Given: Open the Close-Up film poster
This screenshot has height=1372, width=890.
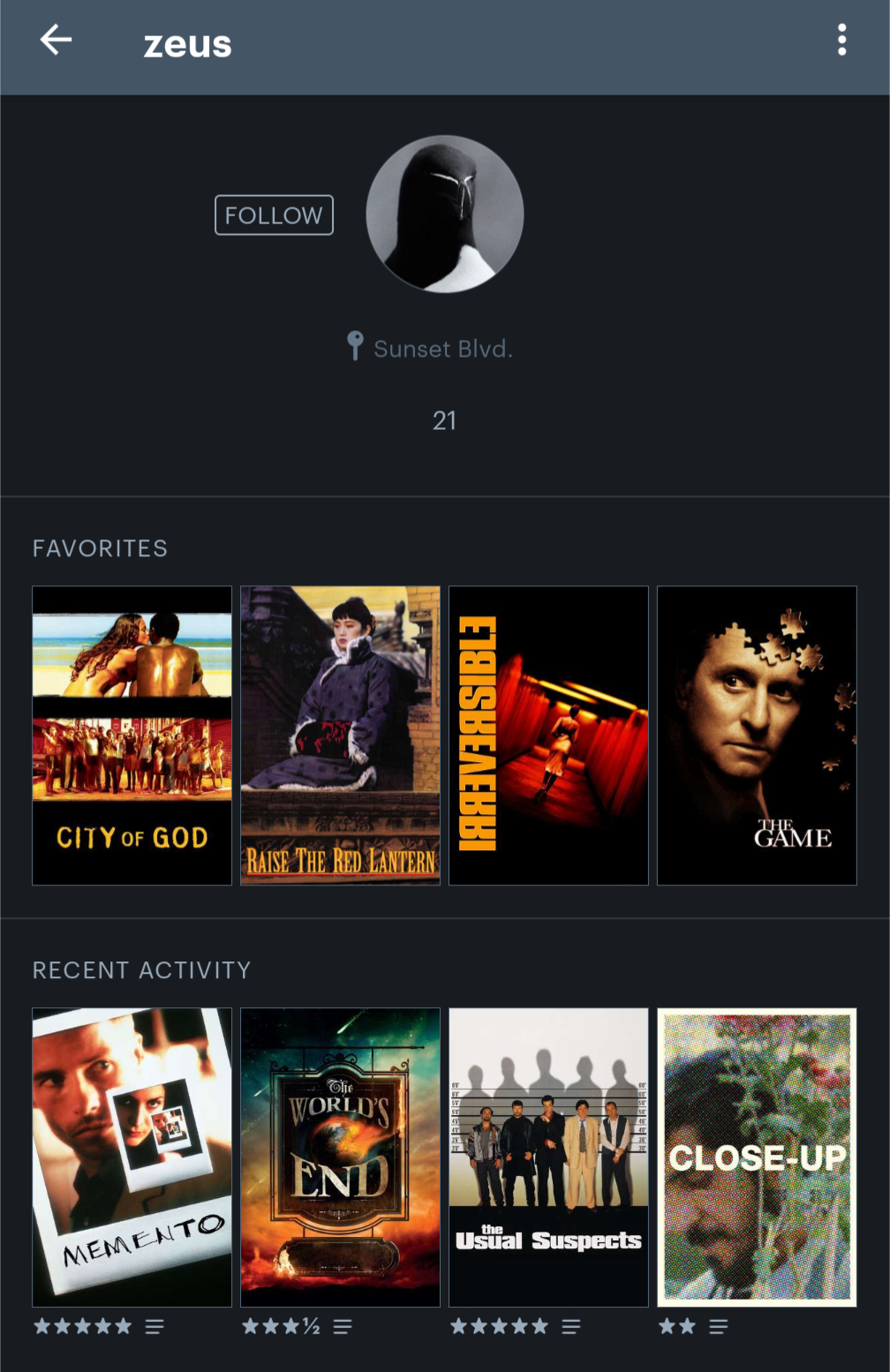Looking at the screenshot, I should point(757,1157).
